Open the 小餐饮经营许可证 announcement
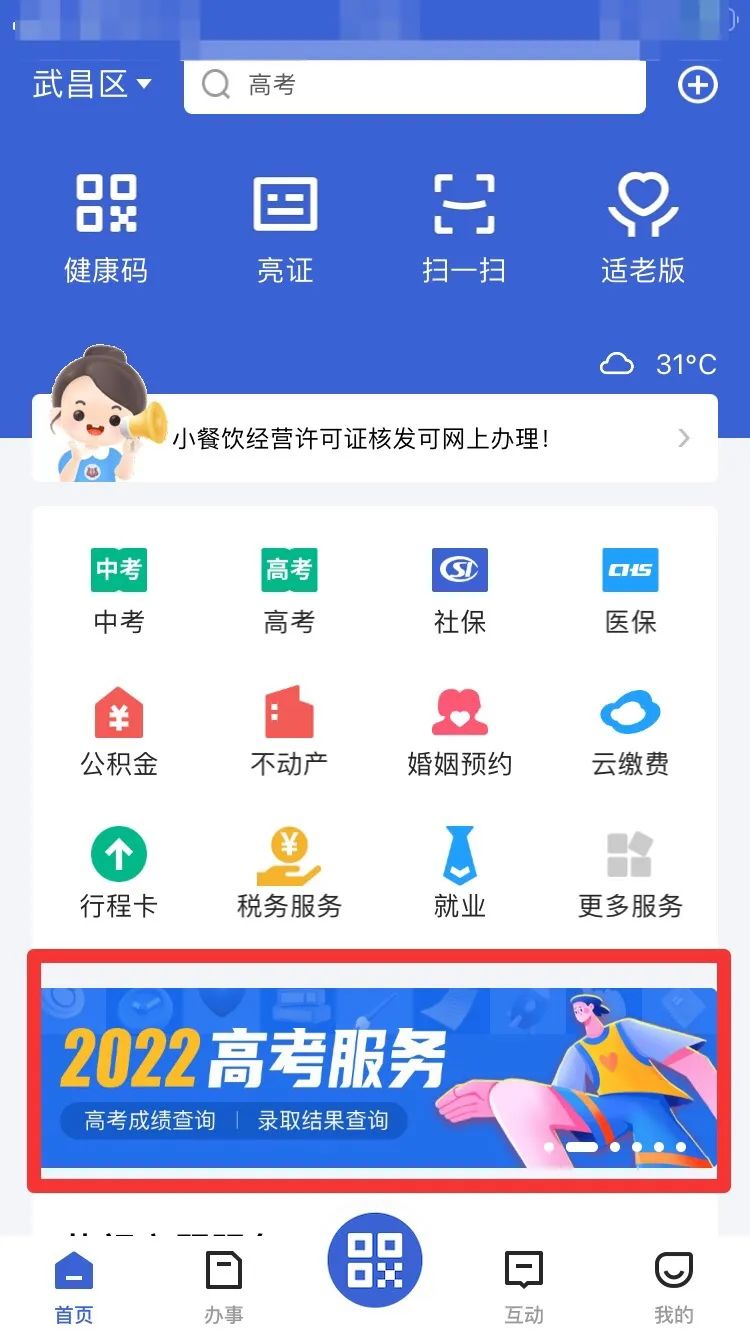 (375, 438)
